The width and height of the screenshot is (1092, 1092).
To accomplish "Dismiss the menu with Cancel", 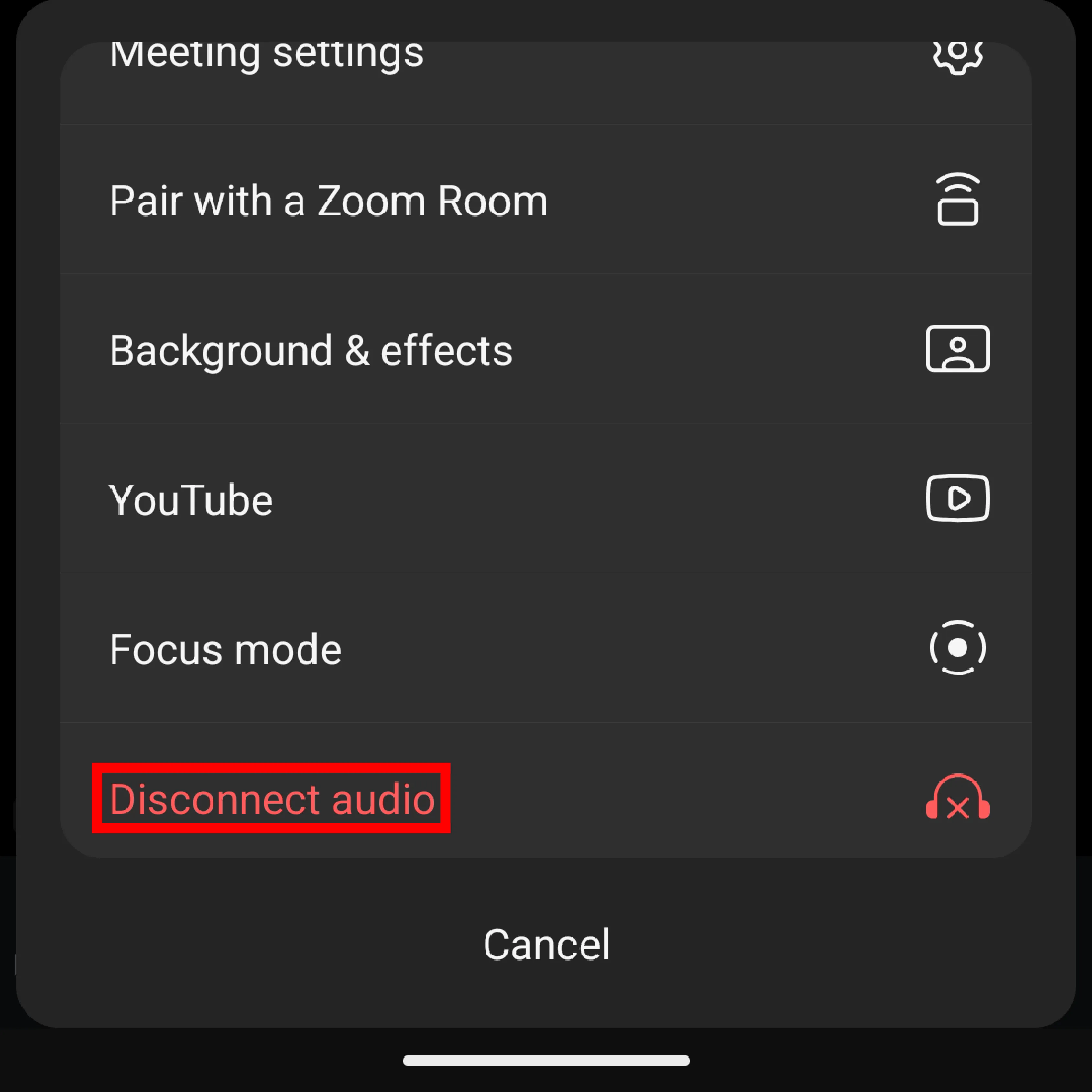I will click(x=546, y=945).
